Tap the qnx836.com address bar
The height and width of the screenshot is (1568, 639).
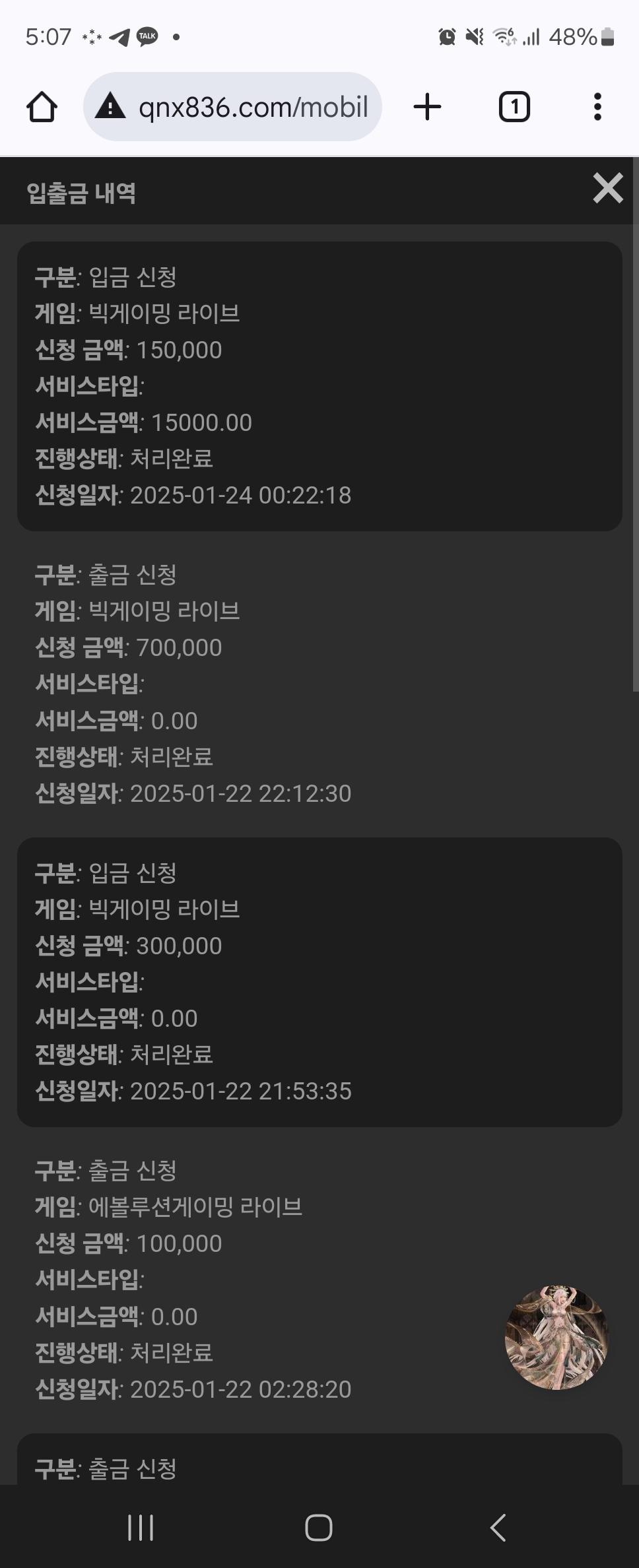(232, 107)
